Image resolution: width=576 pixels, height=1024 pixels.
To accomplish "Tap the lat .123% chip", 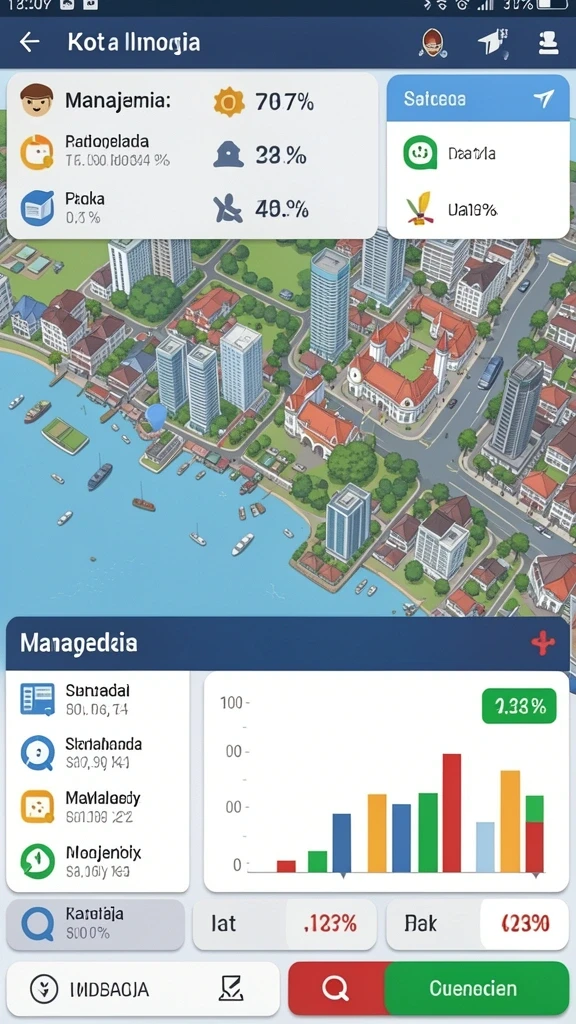I will tap(284, 923).
